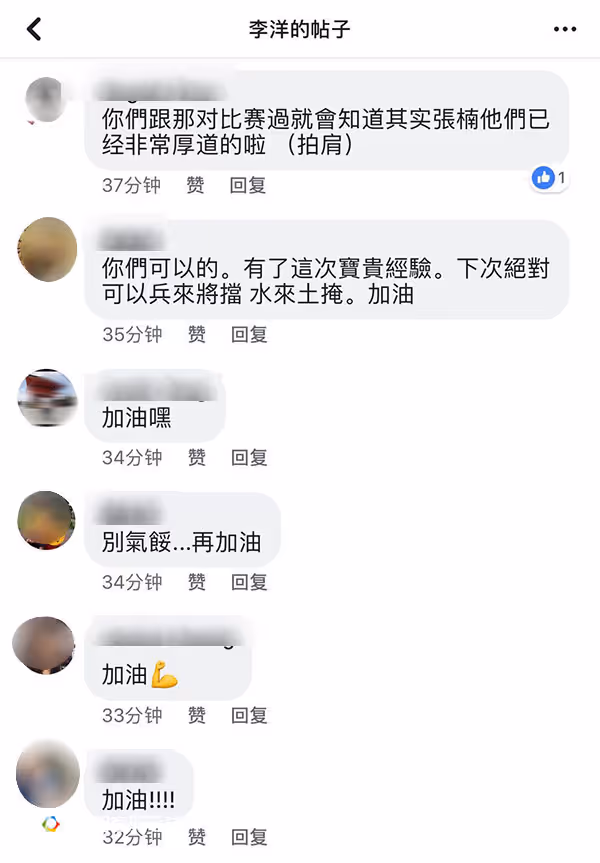
Task: Reply to the comment posted 35分钟 ago
Action: pyautogui.click(x=249, y=334)
